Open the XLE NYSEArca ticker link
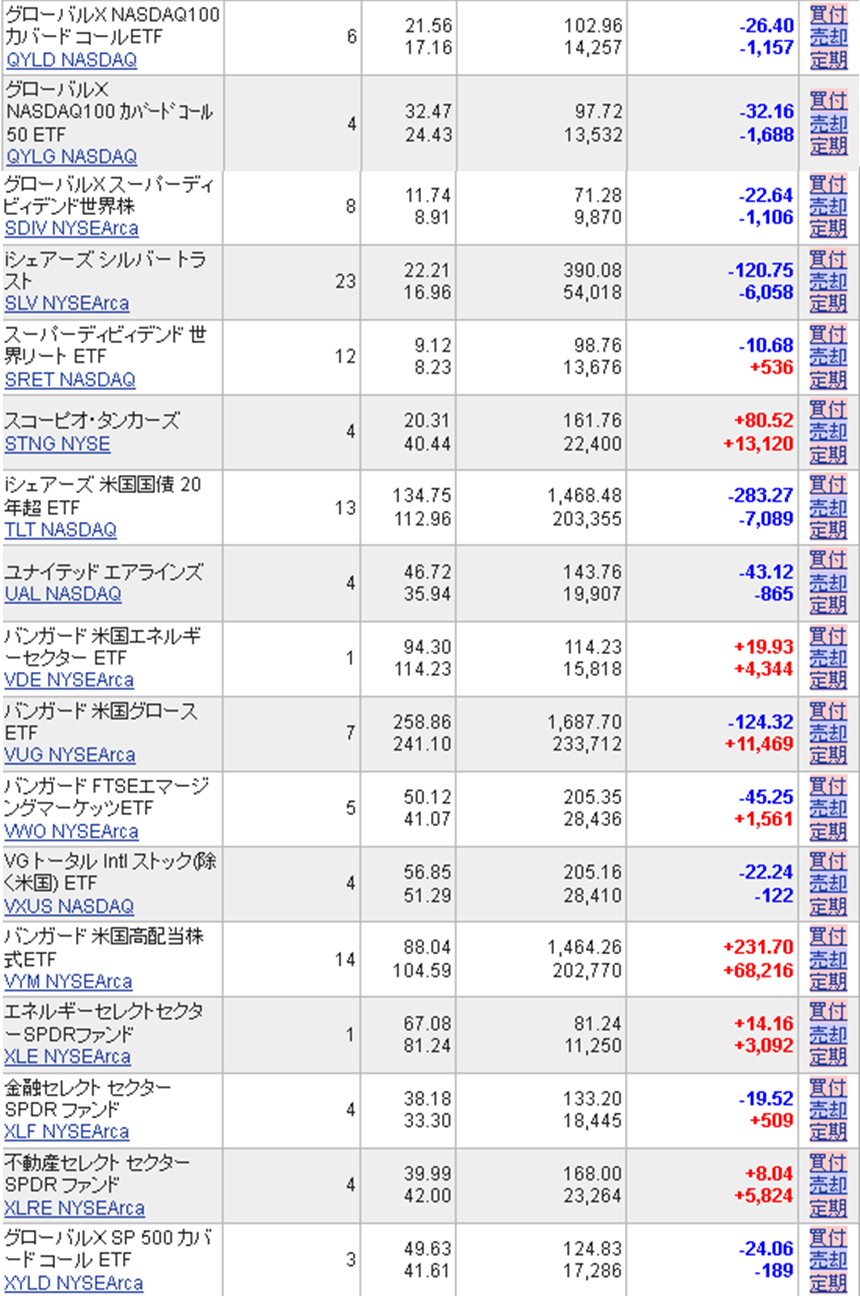This screenshot has height=1296, width=860. coord(67,1056)
